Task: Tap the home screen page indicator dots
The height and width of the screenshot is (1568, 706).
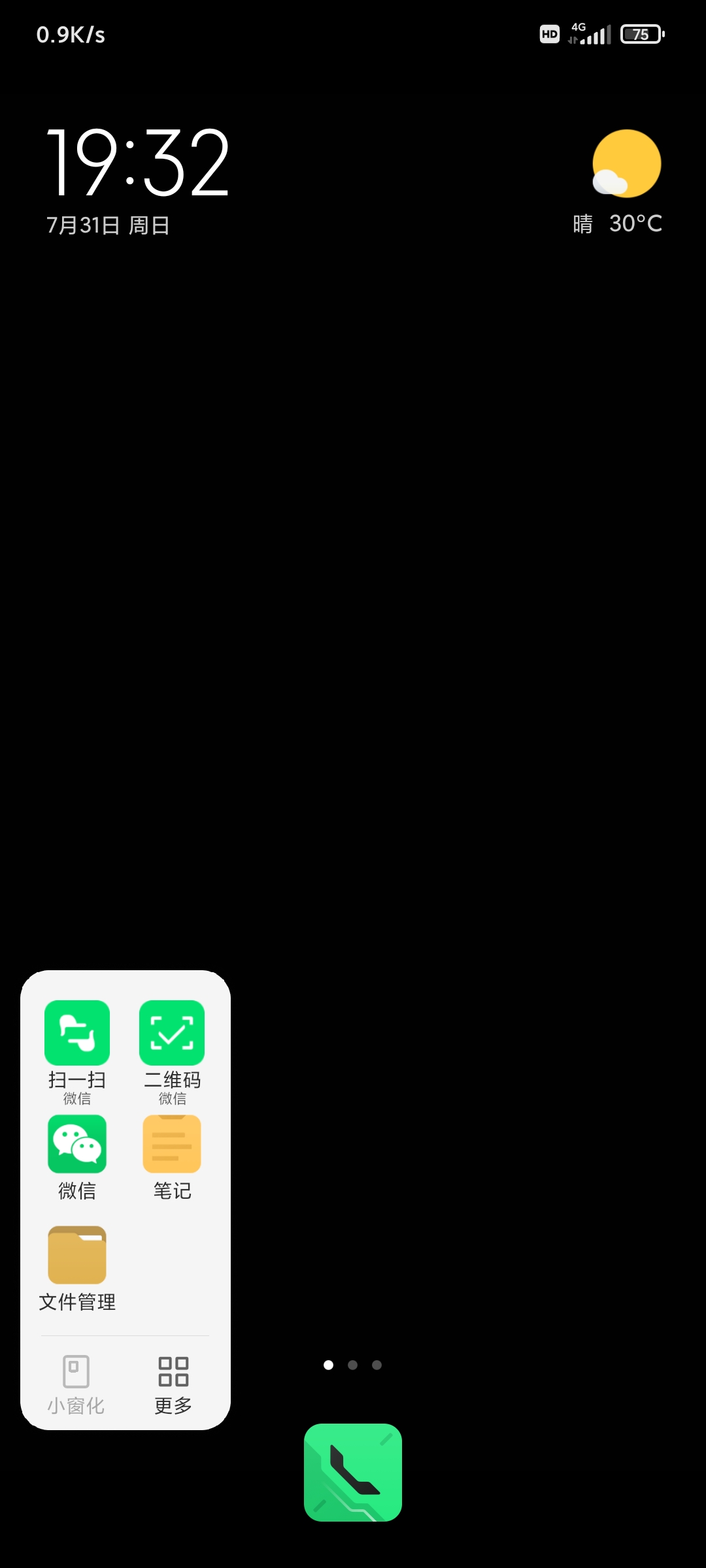Action: (353, 1365)
